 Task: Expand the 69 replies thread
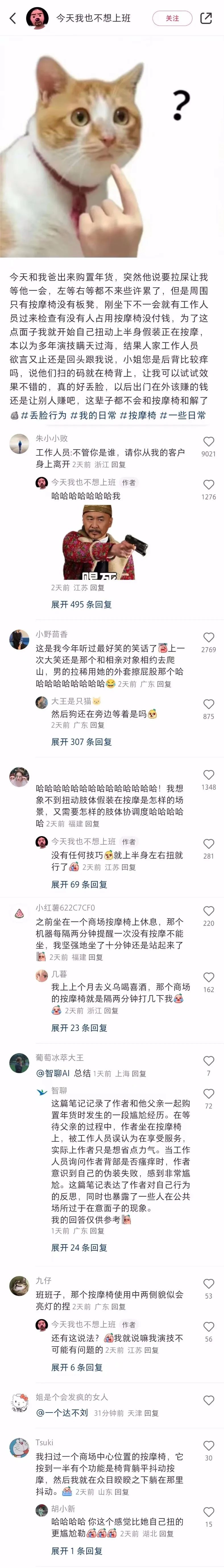pyautogui.click(x=79, y=885)
